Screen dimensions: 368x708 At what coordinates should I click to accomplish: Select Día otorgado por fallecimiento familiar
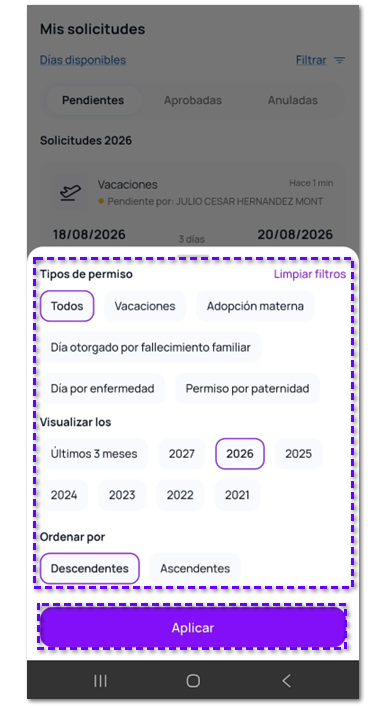(x=151, y=347)
